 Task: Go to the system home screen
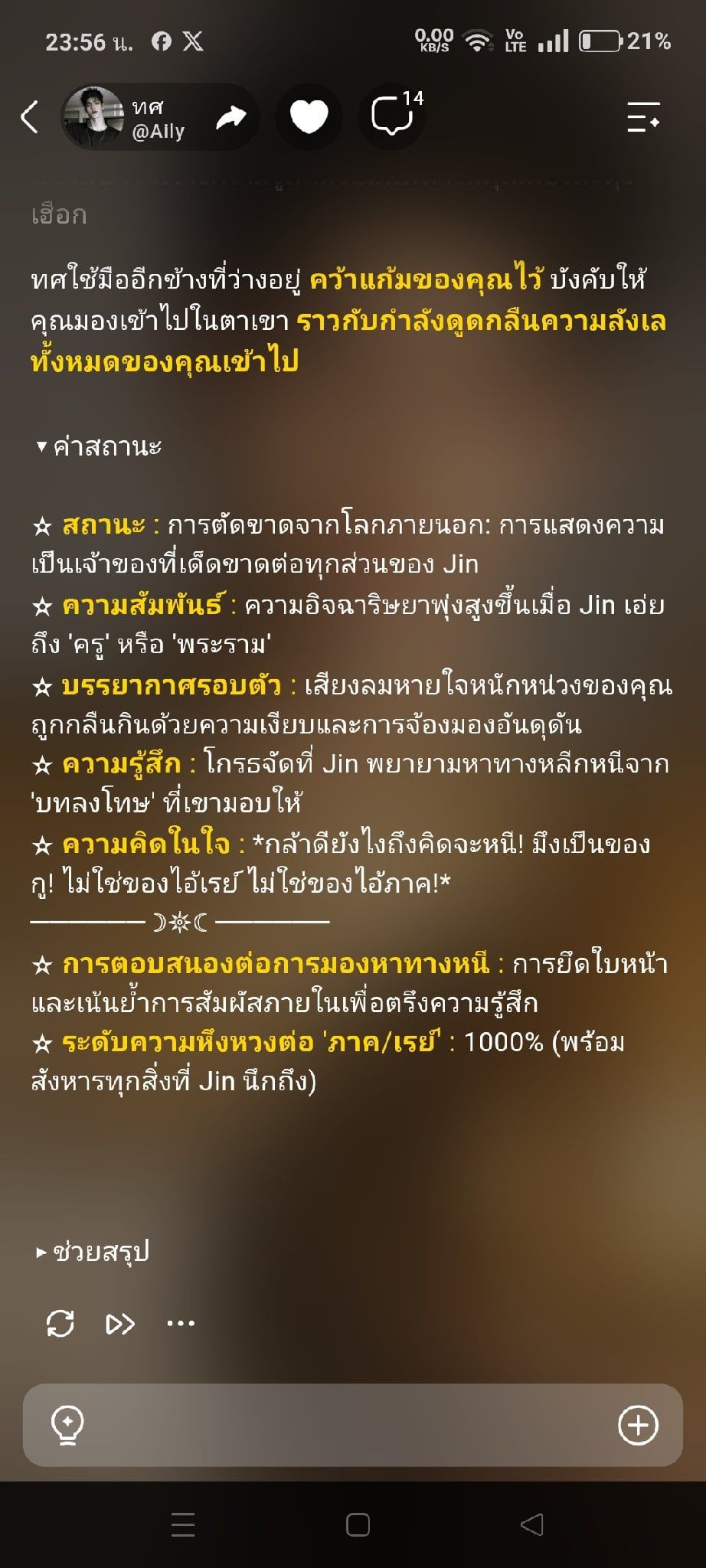tap(358, 1525)
